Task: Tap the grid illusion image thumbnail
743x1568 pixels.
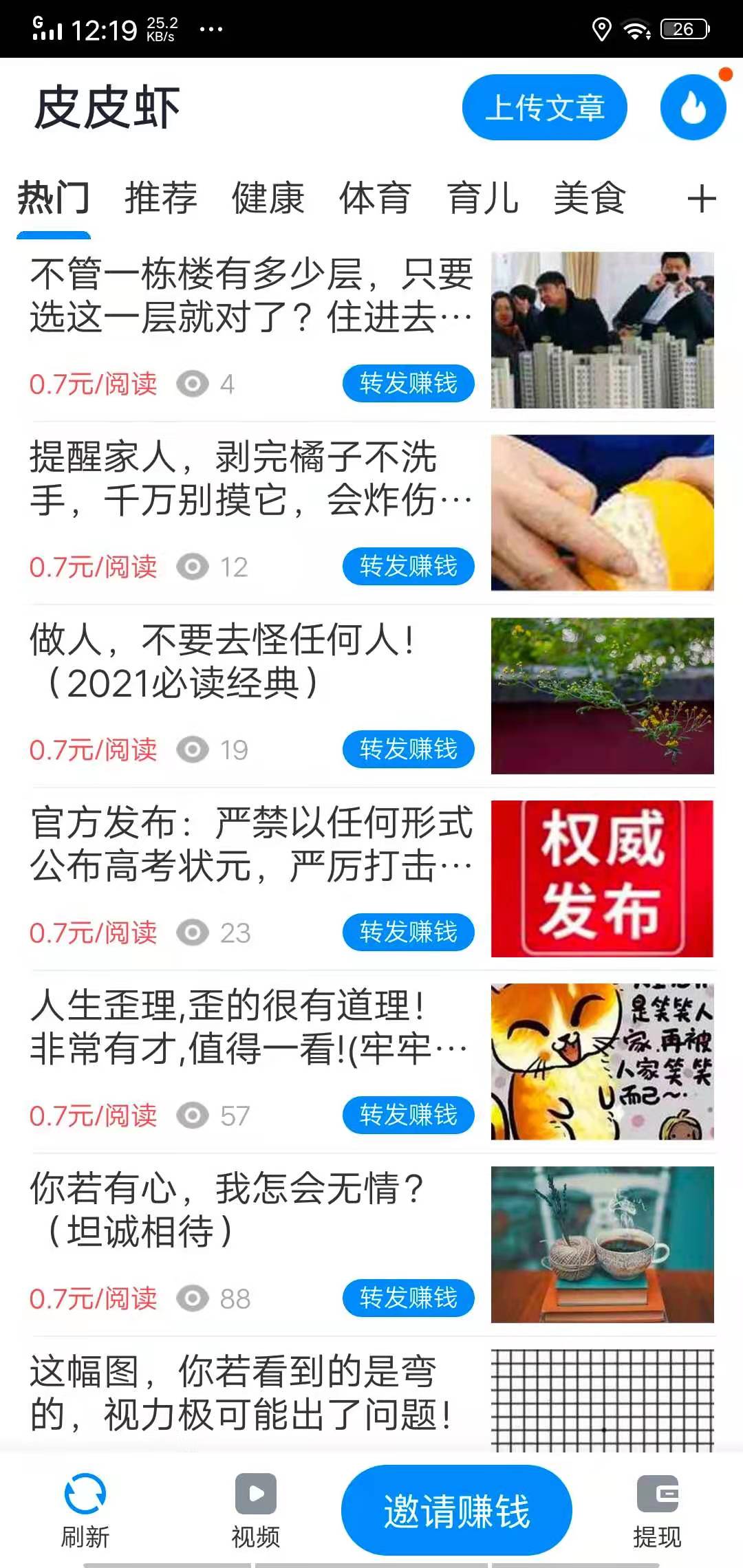Action: [602, 1396]
